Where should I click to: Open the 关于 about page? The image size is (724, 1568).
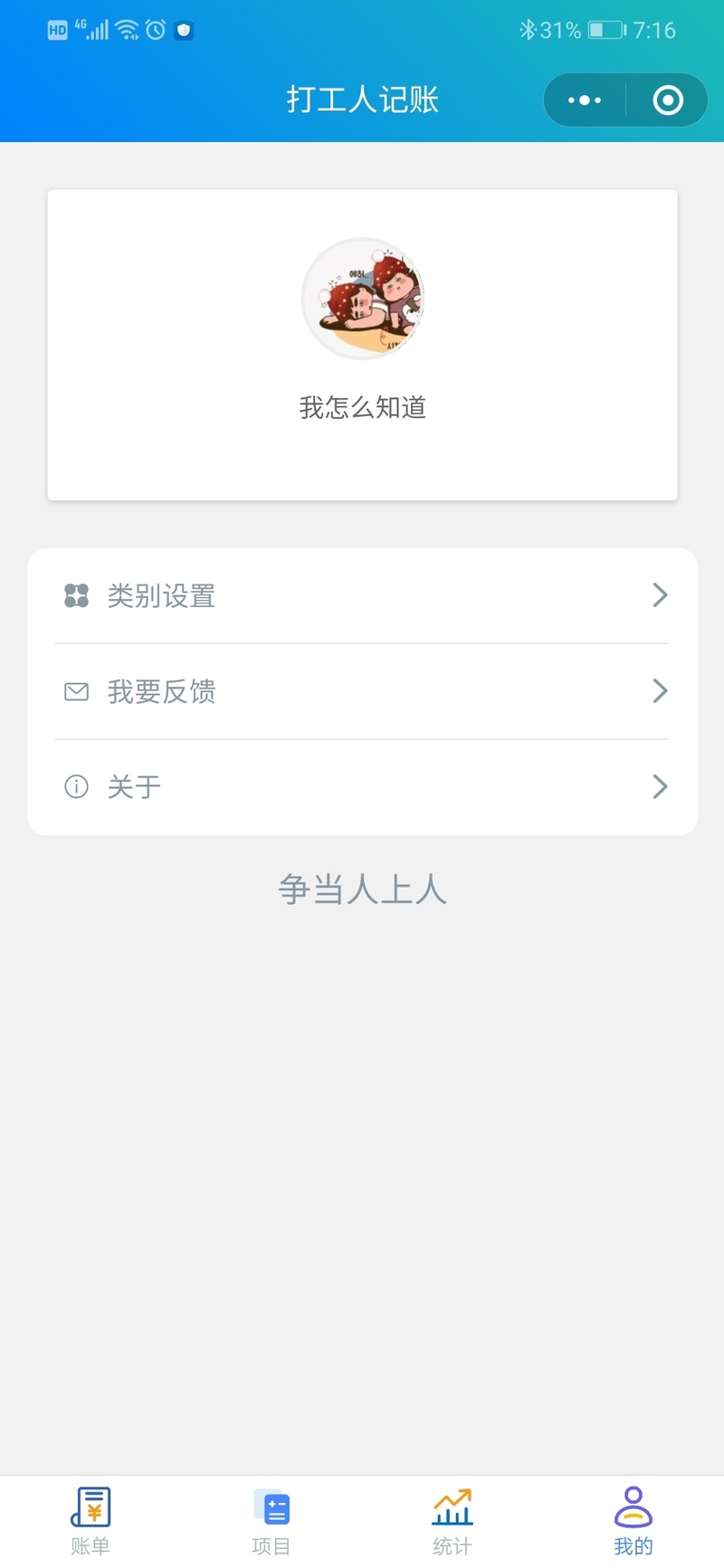tap(363, 787)
